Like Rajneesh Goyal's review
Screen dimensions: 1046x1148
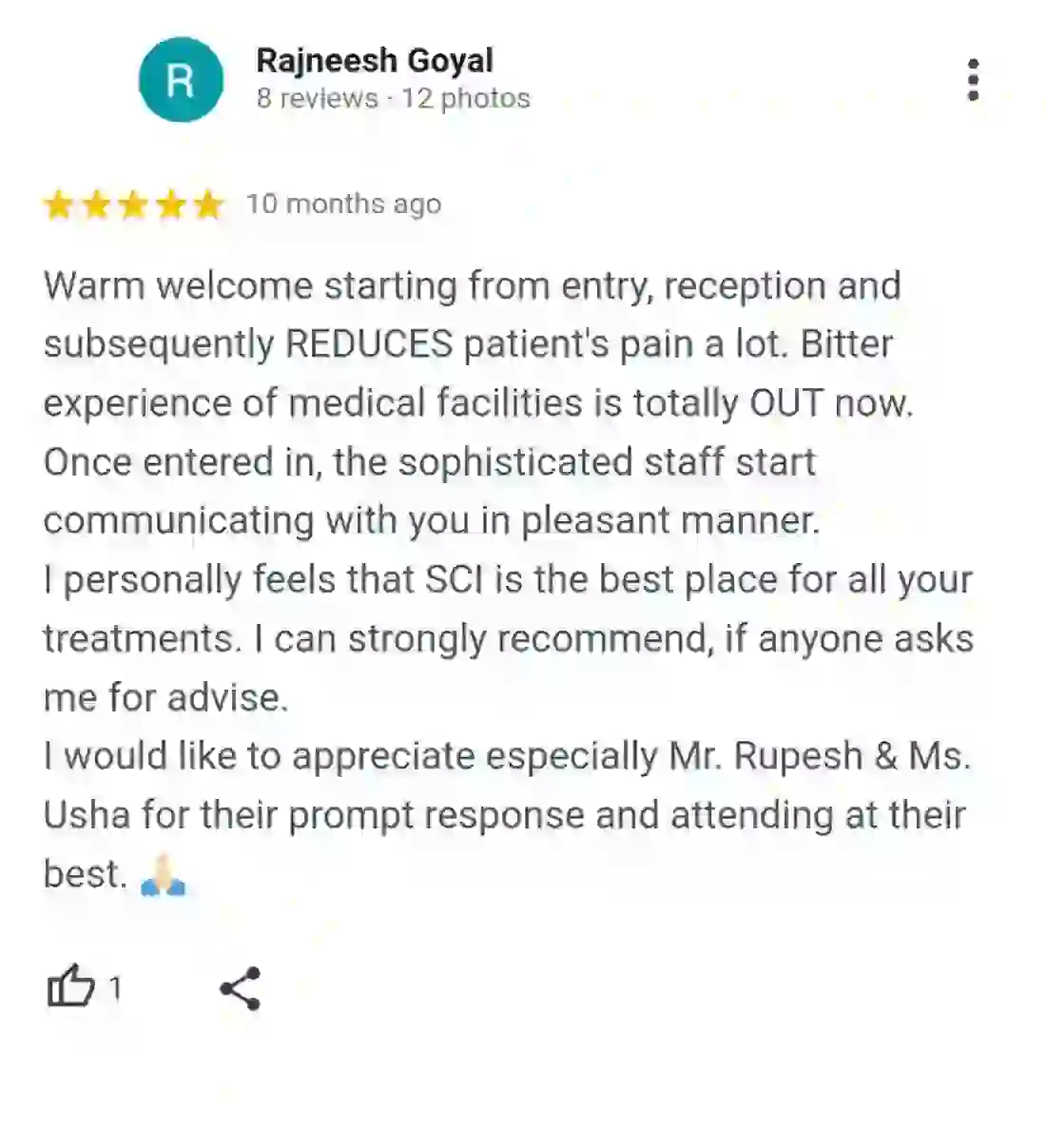pos(71,986)
